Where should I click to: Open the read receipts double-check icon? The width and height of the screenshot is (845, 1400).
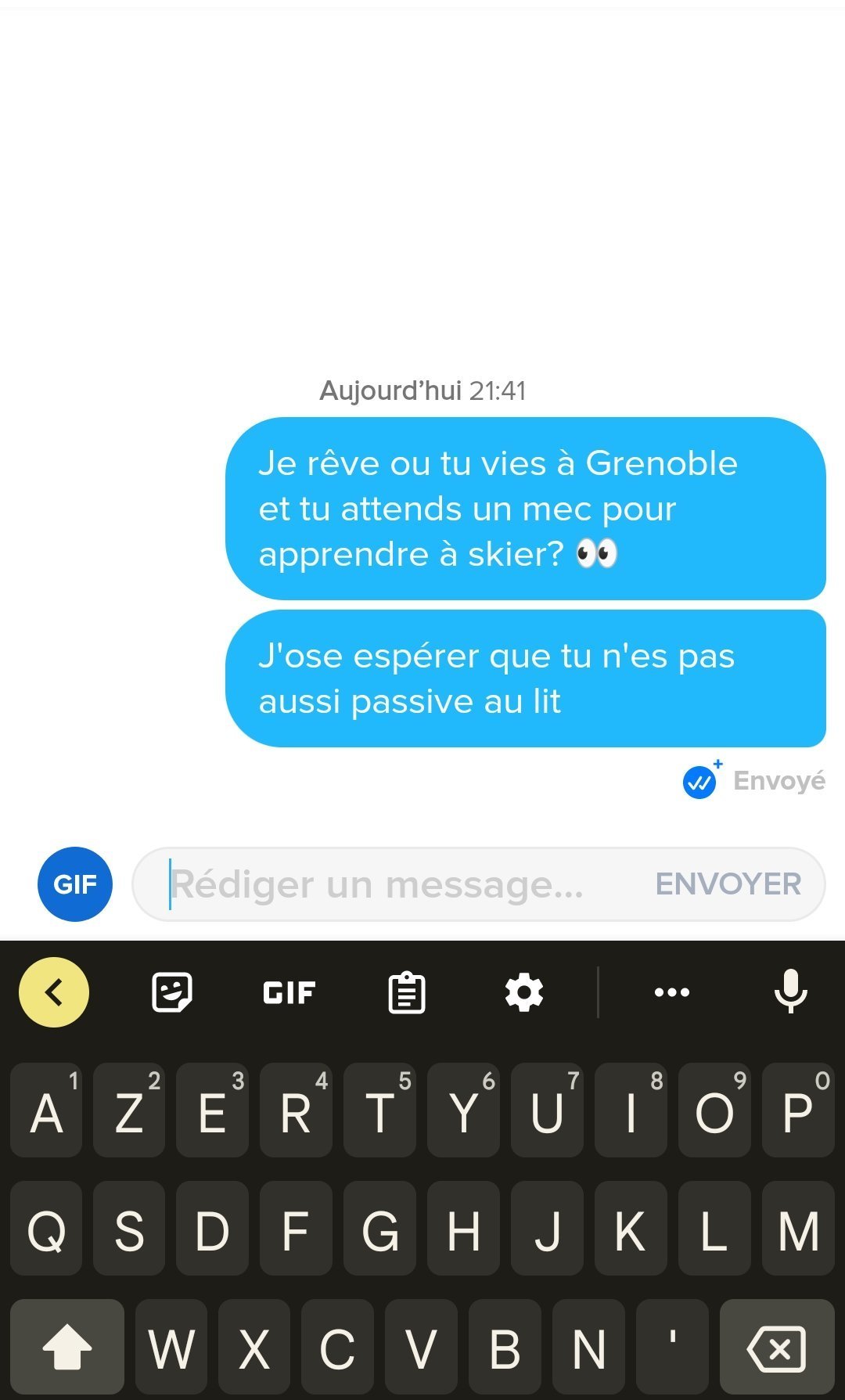tap(699, 781)
